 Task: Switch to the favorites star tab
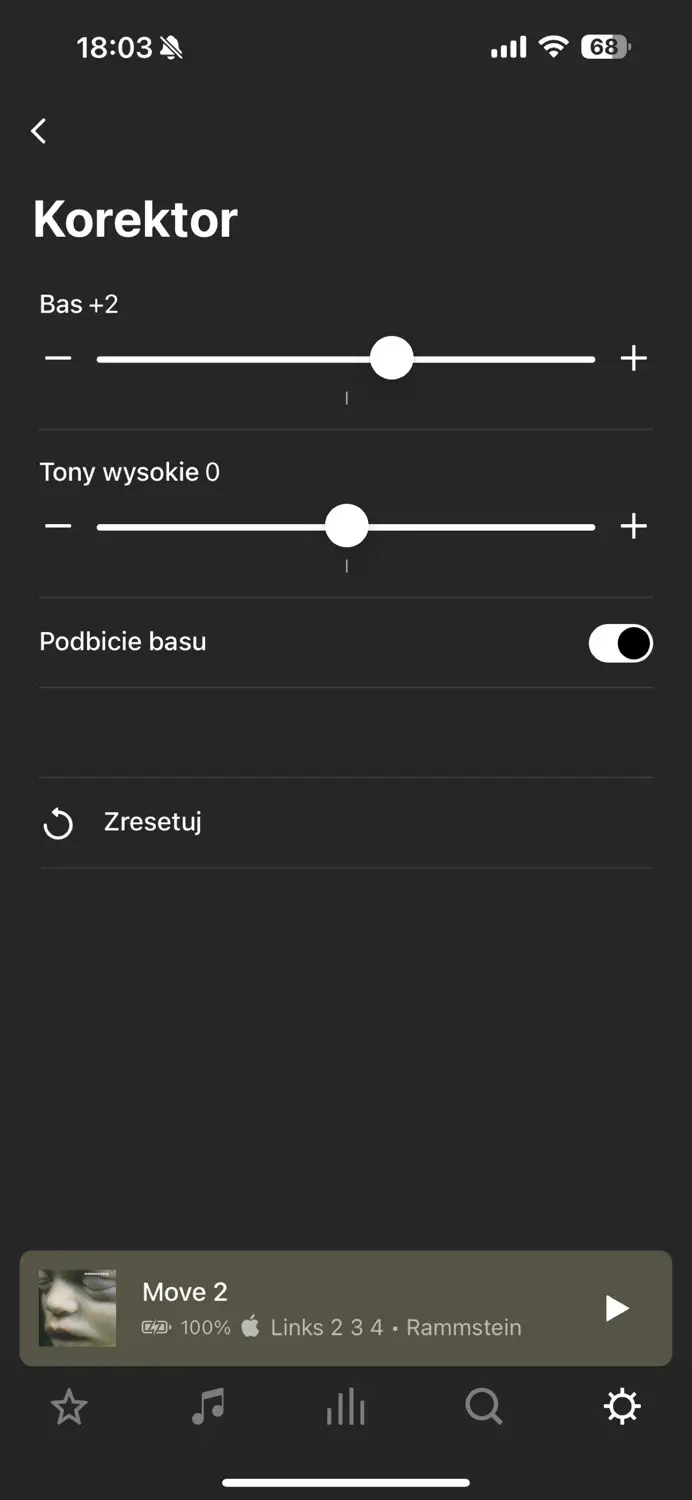[x=69, y=1408]
